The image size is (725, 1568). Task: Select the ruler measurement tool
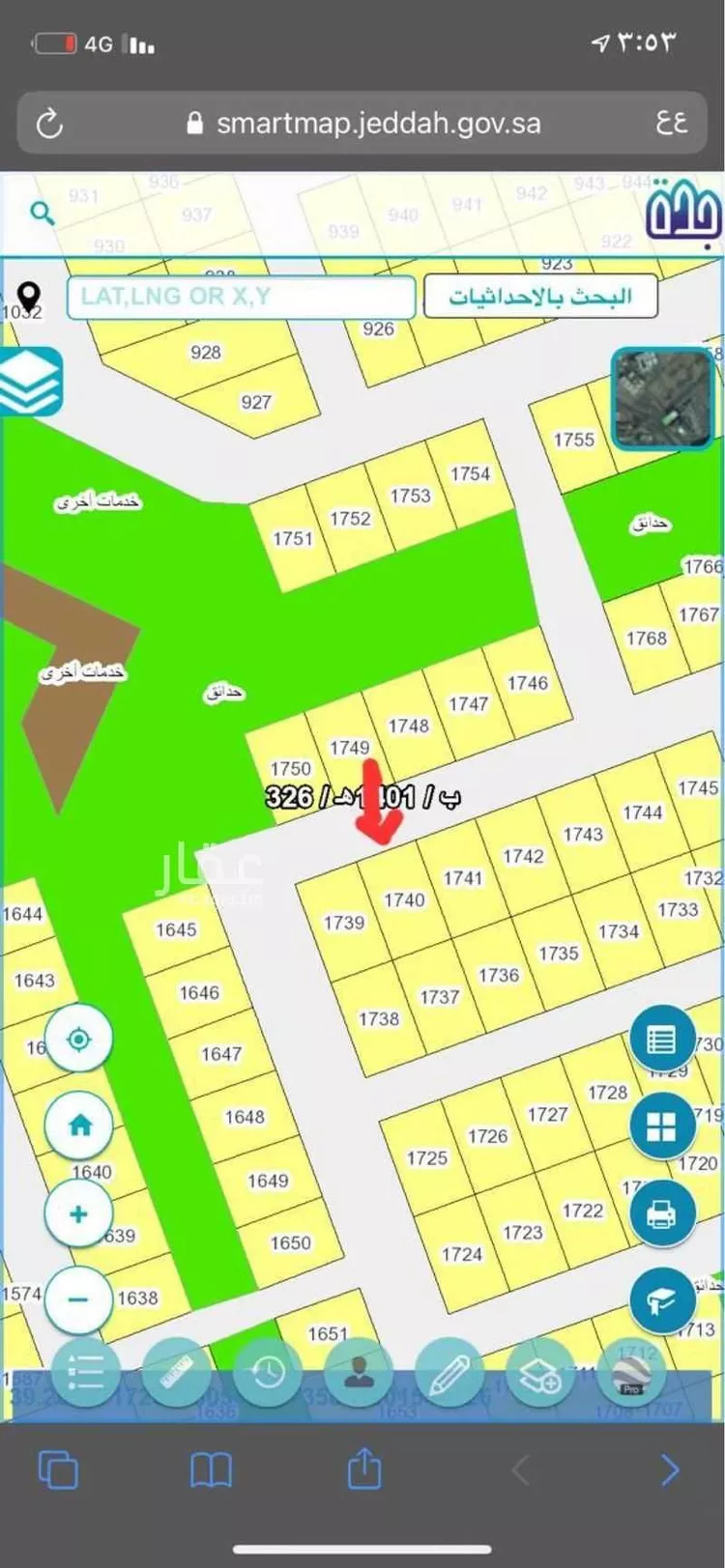coord(177,1372)
